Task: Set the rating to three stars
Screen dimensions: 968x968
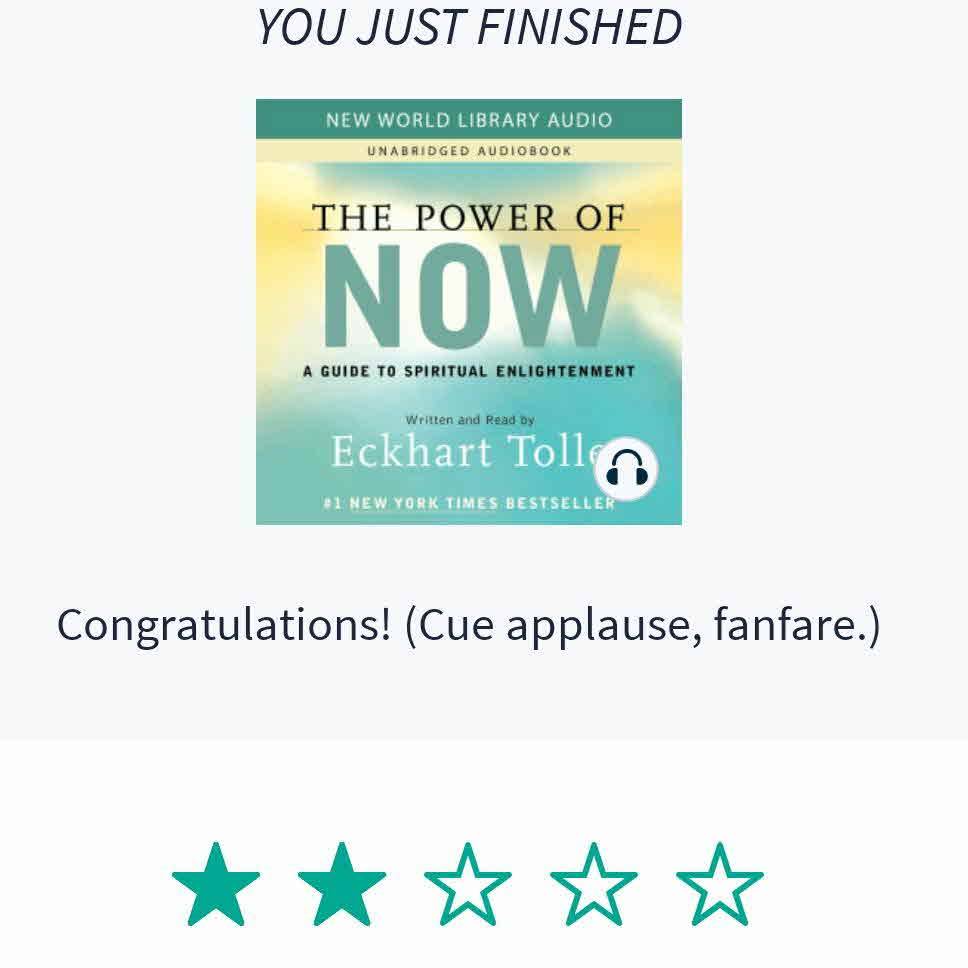Action: pos(468,884)
